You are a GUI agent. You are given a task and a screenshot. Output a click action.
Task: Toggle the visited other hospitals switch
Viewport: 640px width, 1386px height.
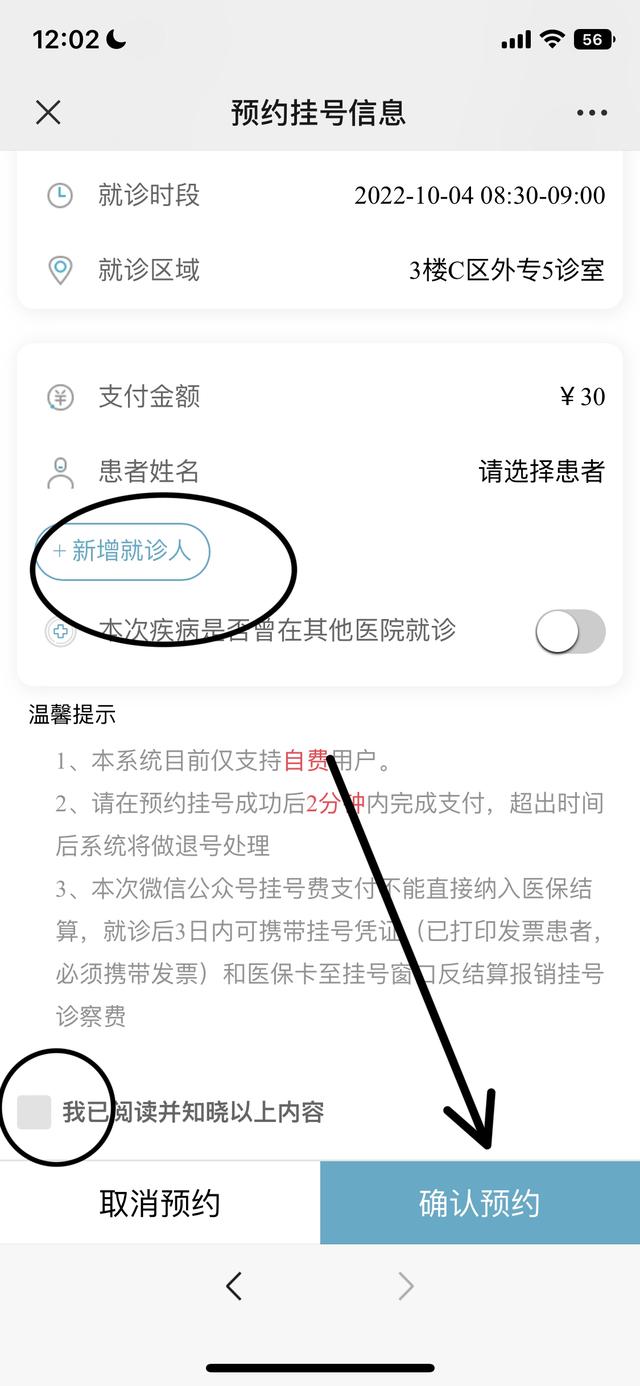point(570,632)
